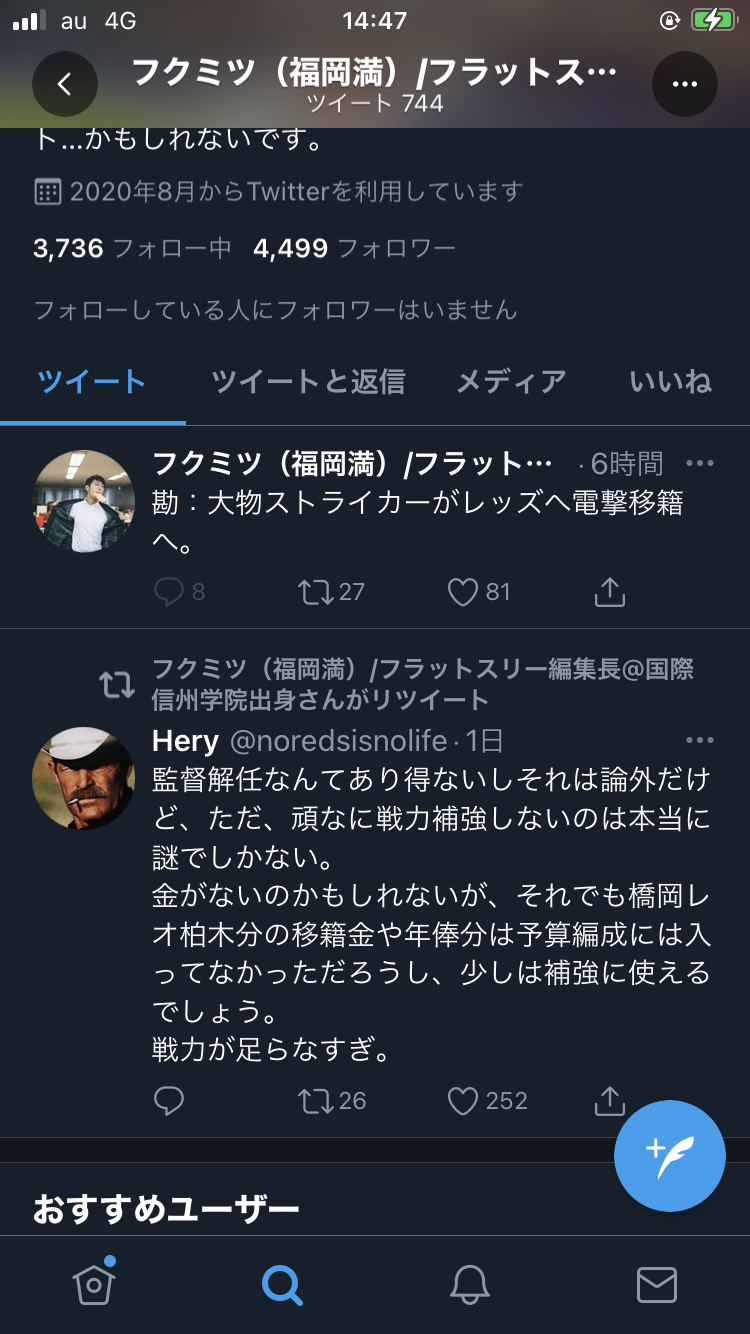Select the ツイート tab
This screenshot has height=1334, width=750.
coord(92,381)
